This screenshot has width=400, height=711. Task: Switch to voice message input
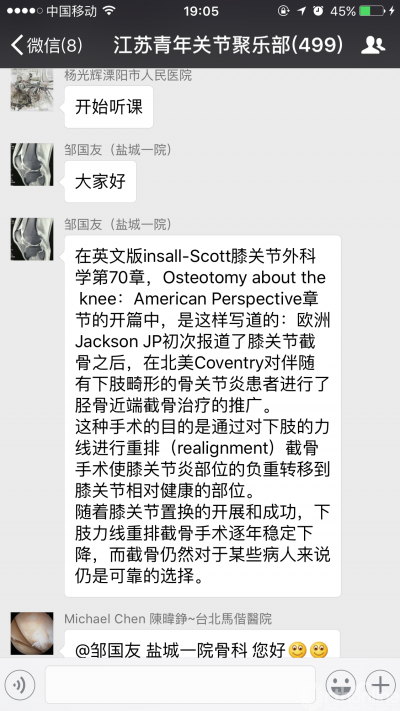20,685
